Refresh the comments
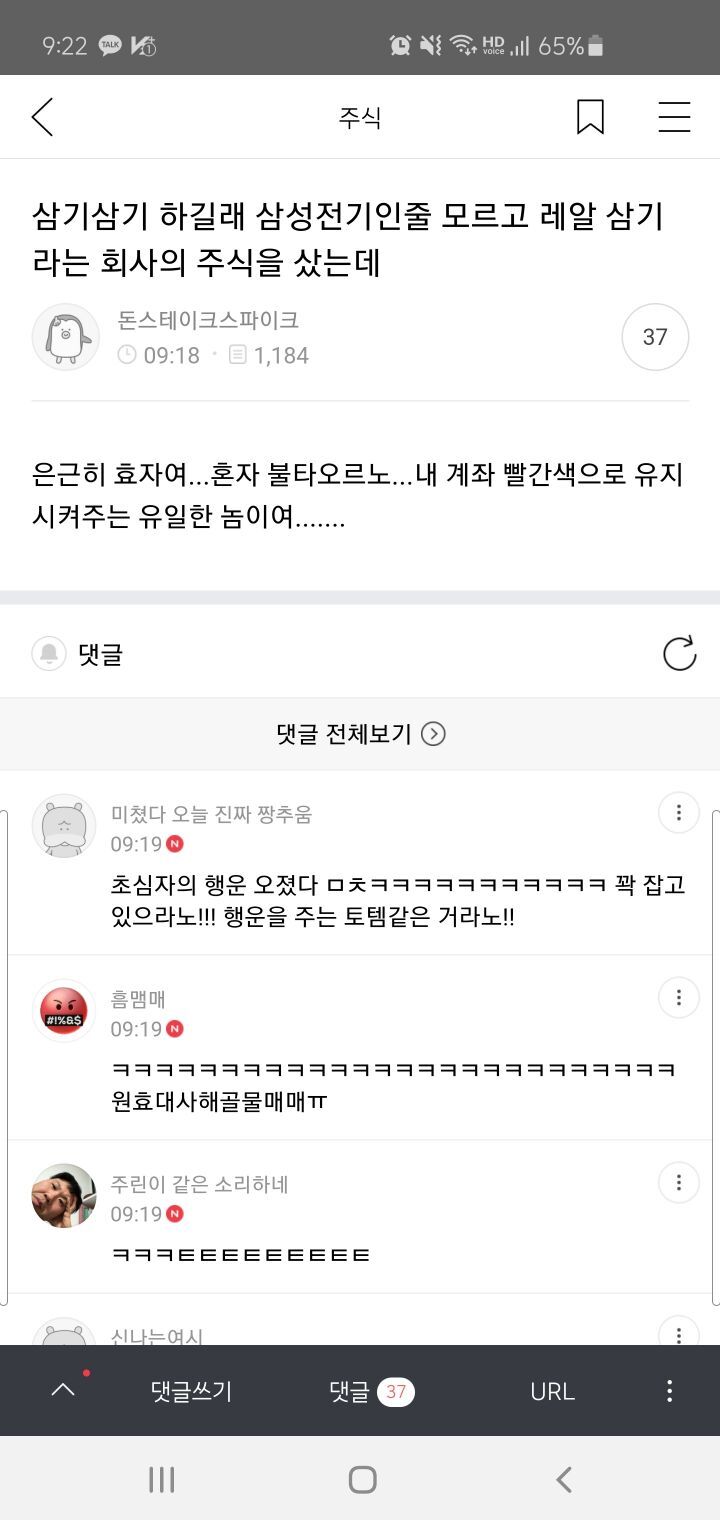 [x=679, y=654]
